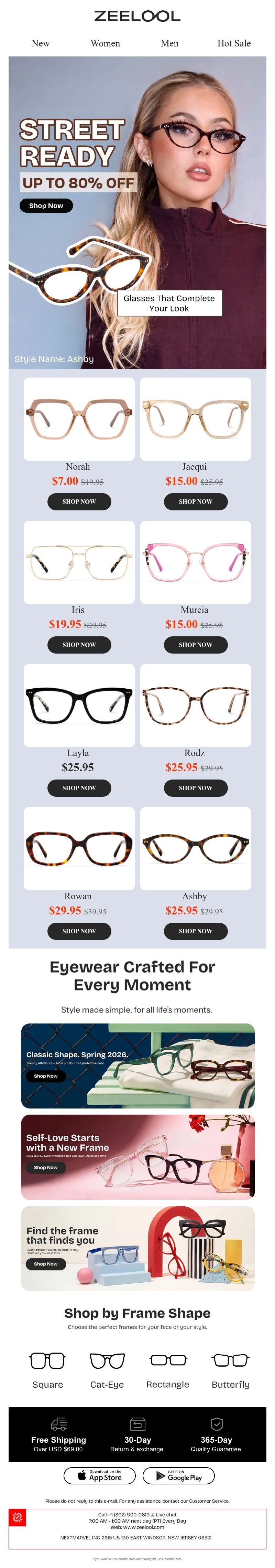Screen dimensions: 275x1568
Task: Shop the Jacqui frames
Action: point(195,501)
